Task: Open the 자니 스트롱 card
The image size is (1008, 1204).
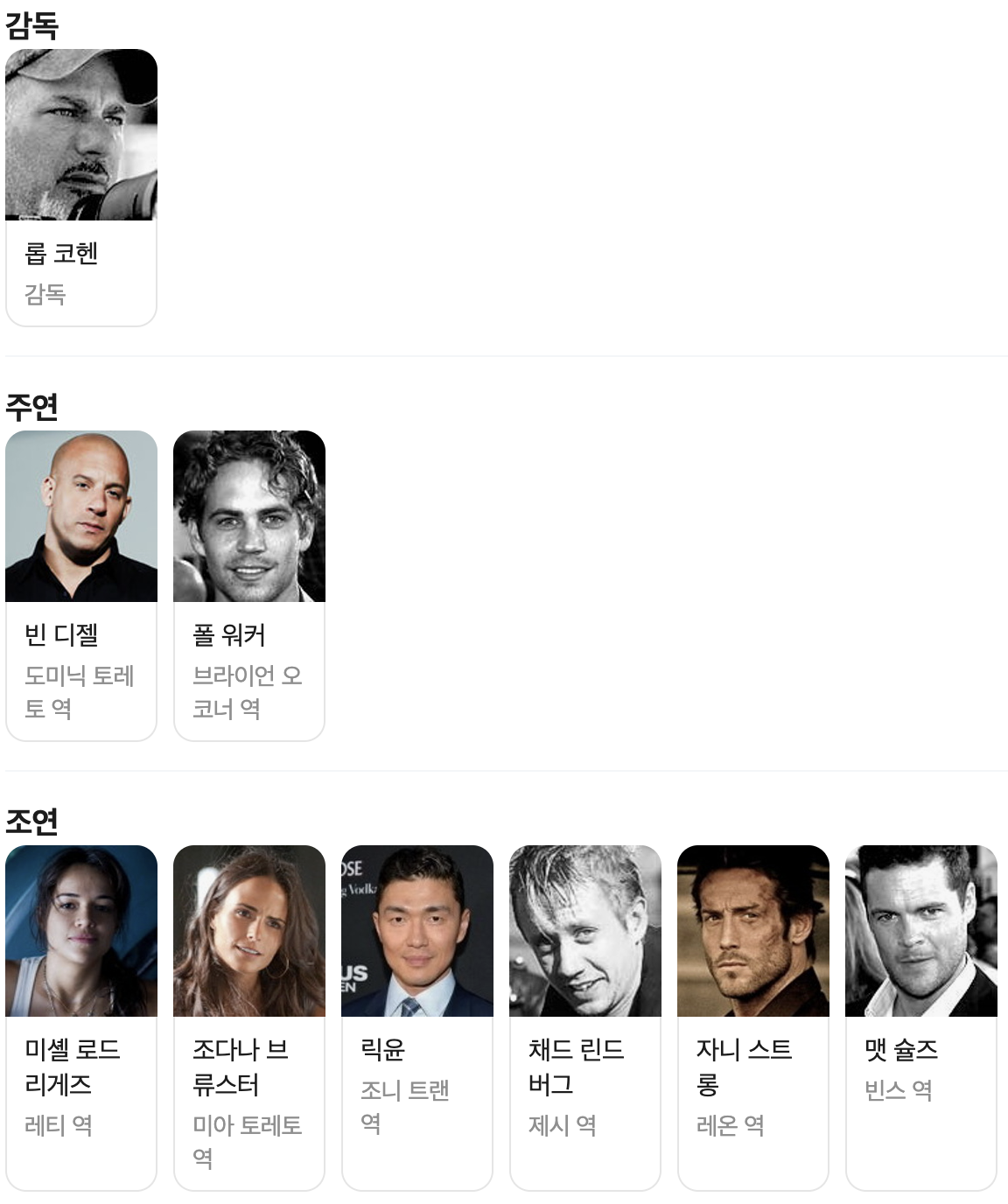Action: tap(752, 1017)
